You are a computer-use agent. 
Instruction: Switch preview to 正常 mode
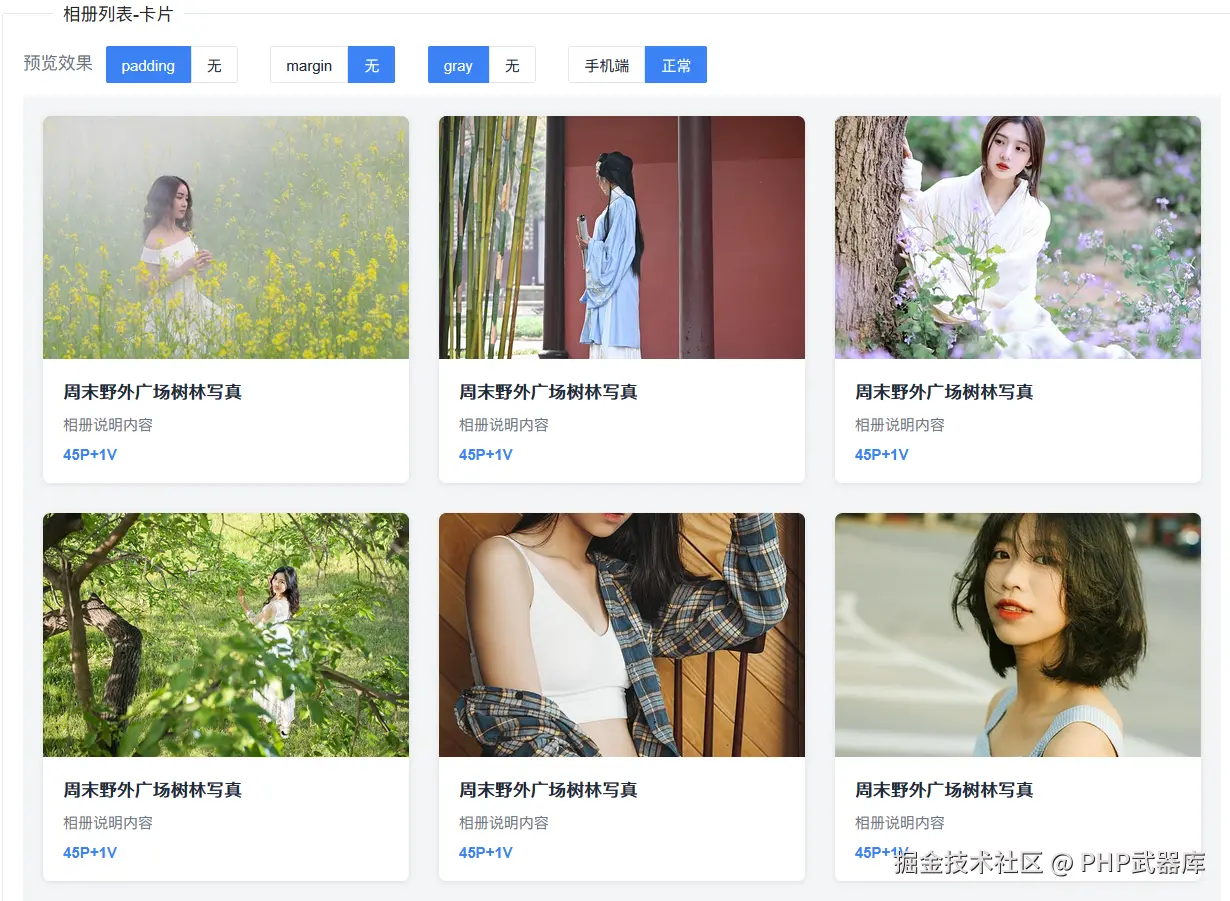(x=676, y=66)
